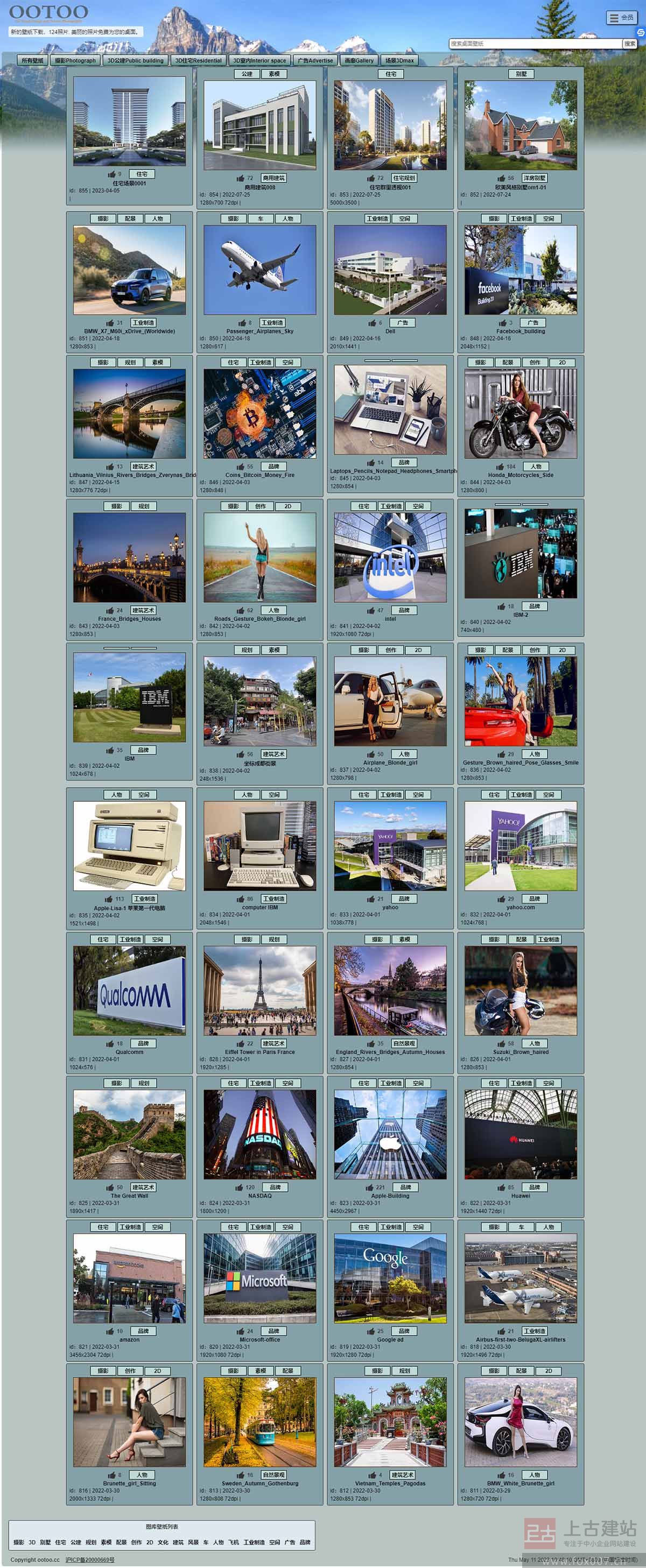Image resolution: width=646 pixels, height=1568 pixels.
Task: Open the 3D公建Public building tab
Action: pos(135,60)
